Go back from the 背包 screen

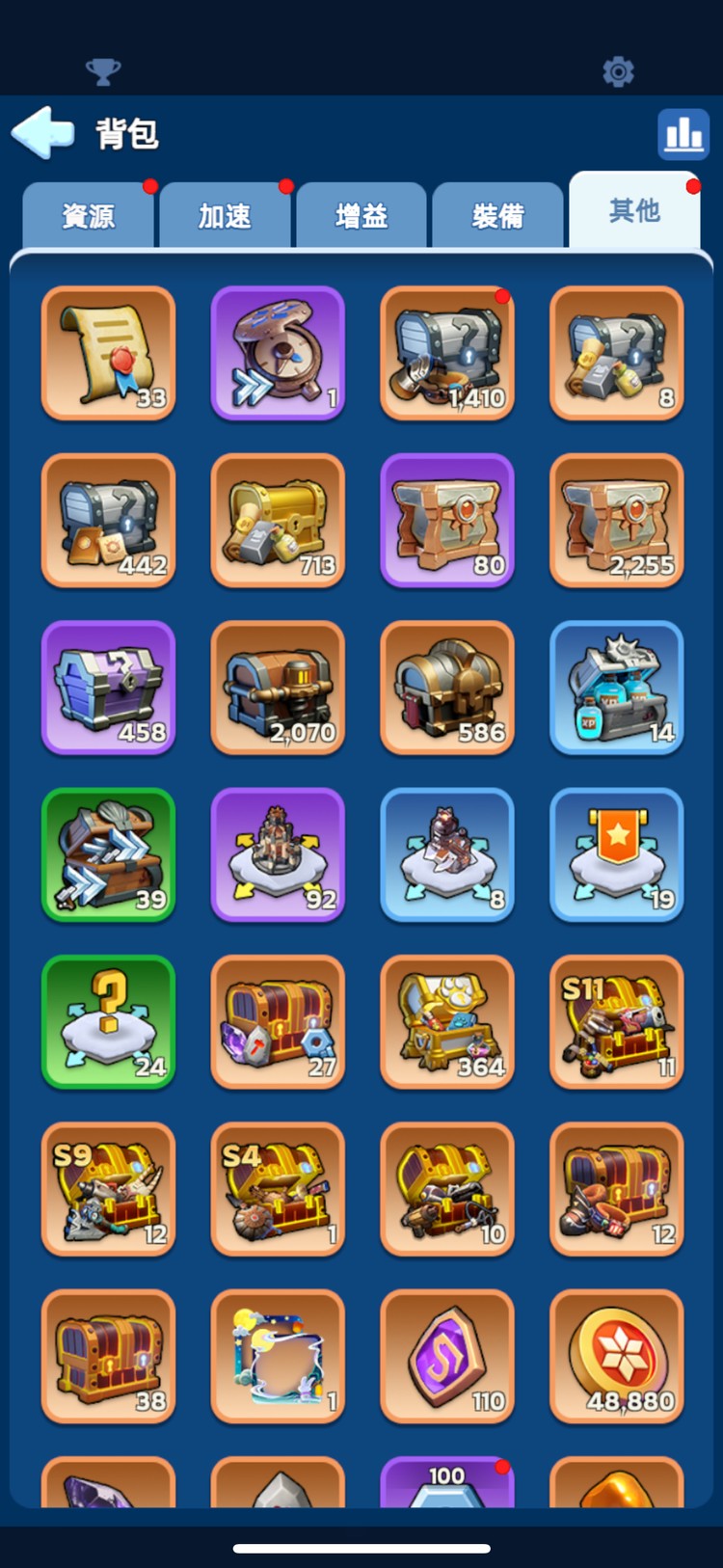[43, 132]
